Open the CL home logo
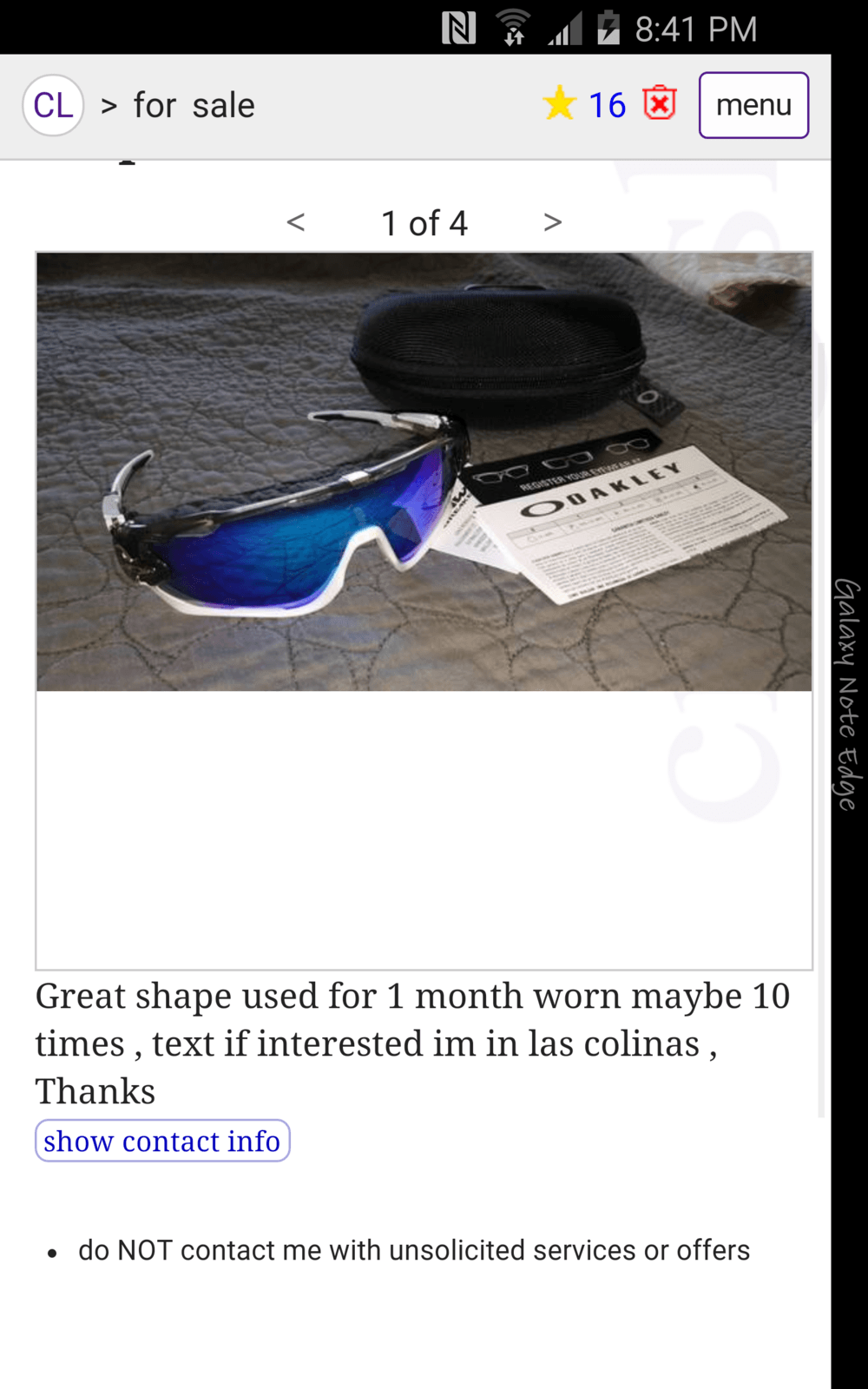 (x=53, y=105)
